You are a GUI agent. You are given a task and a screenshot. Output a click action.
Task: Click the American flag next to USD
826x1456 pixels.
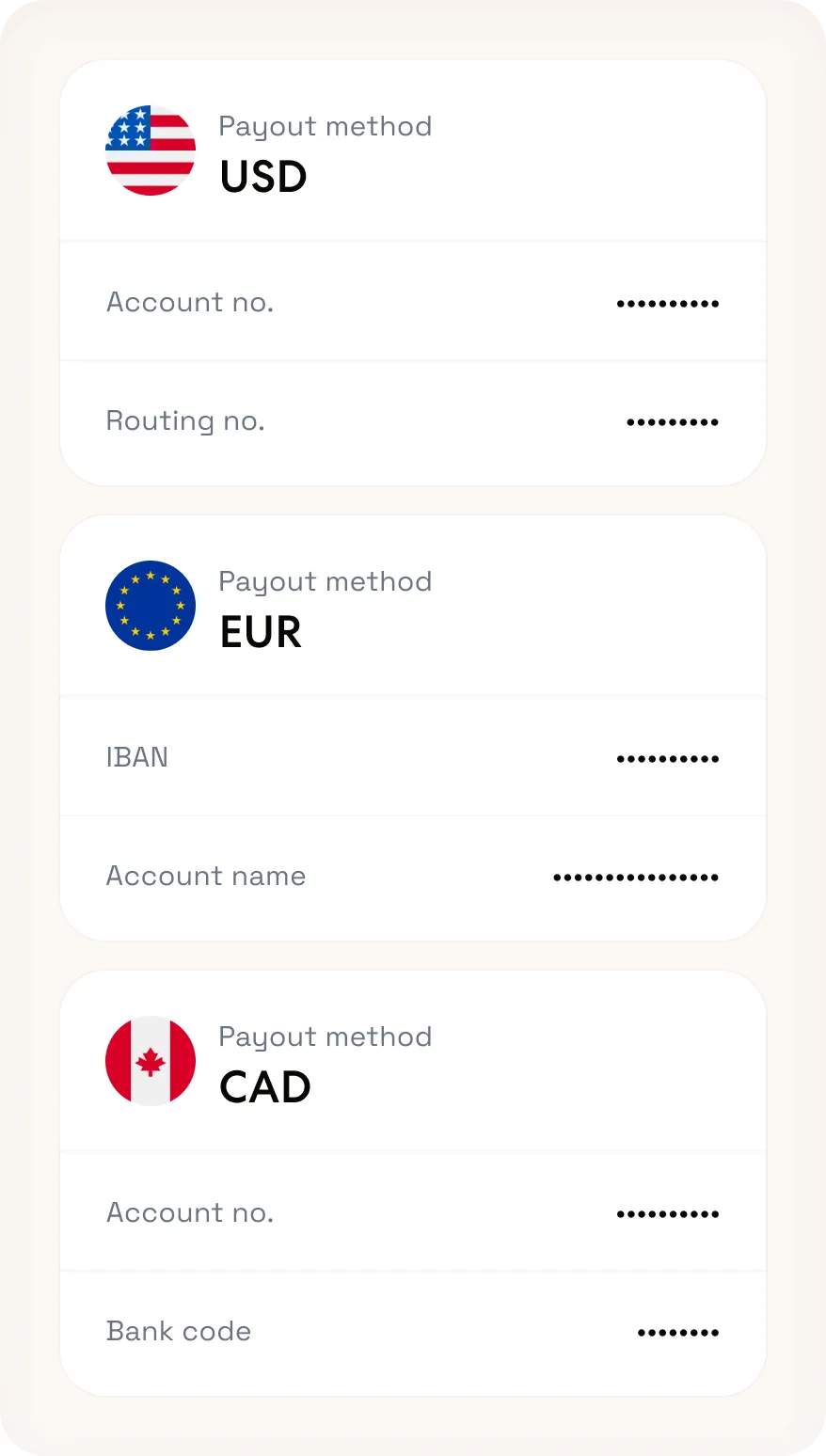click(151, 150)
